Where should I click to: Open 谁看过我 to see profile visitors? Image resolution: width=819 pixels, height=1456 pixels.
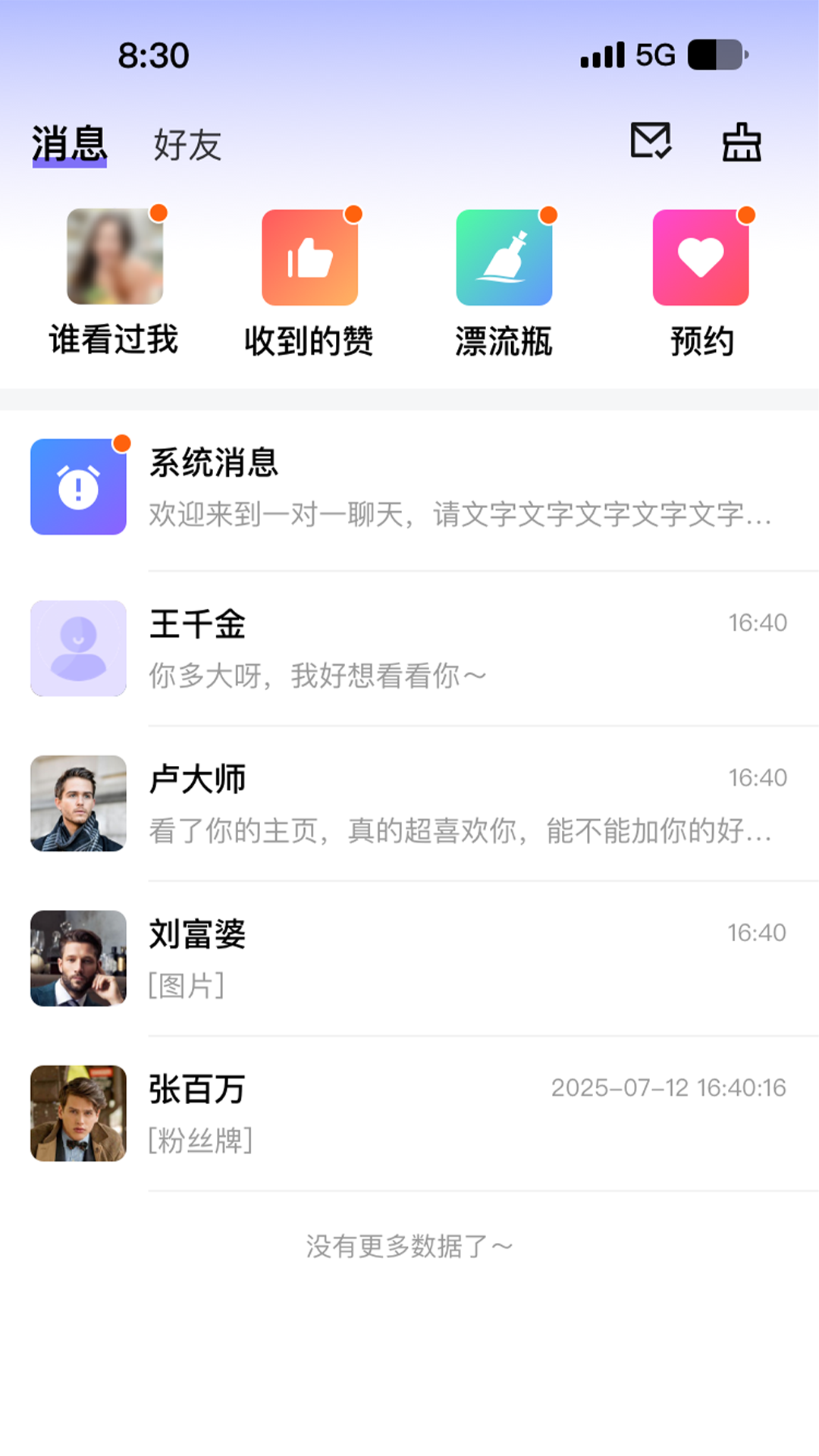pos(114,256)
